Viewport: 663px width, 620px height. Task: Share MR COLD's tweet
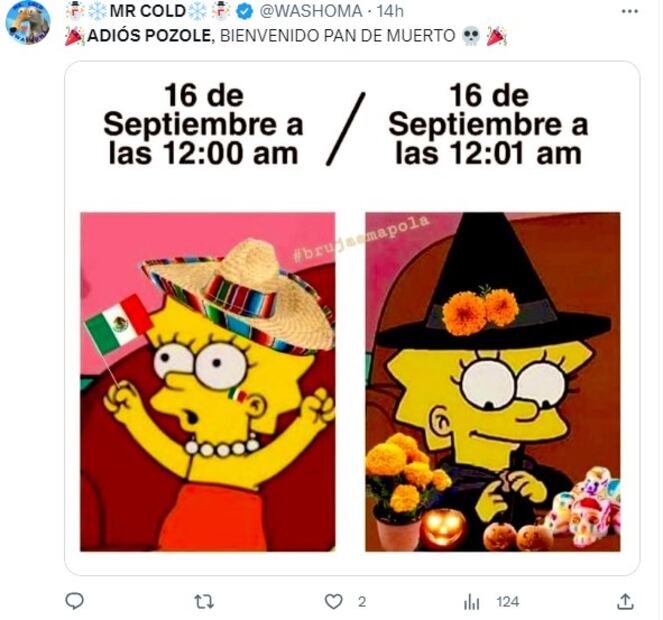[625, 601]
